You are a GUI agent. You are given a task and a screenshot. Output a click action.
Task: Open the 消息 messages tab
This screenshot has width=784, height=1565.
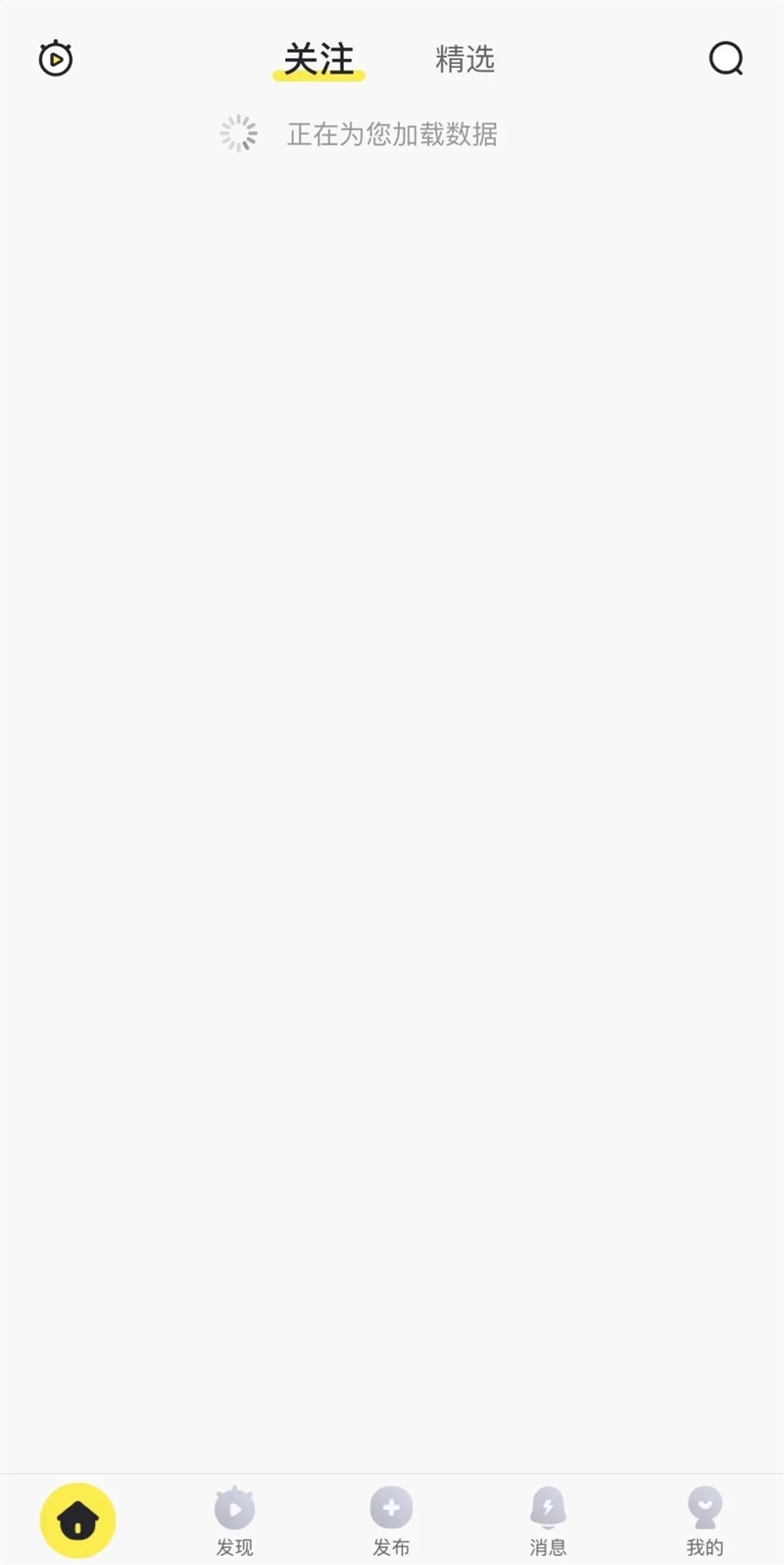click(x=548, y=1521)
